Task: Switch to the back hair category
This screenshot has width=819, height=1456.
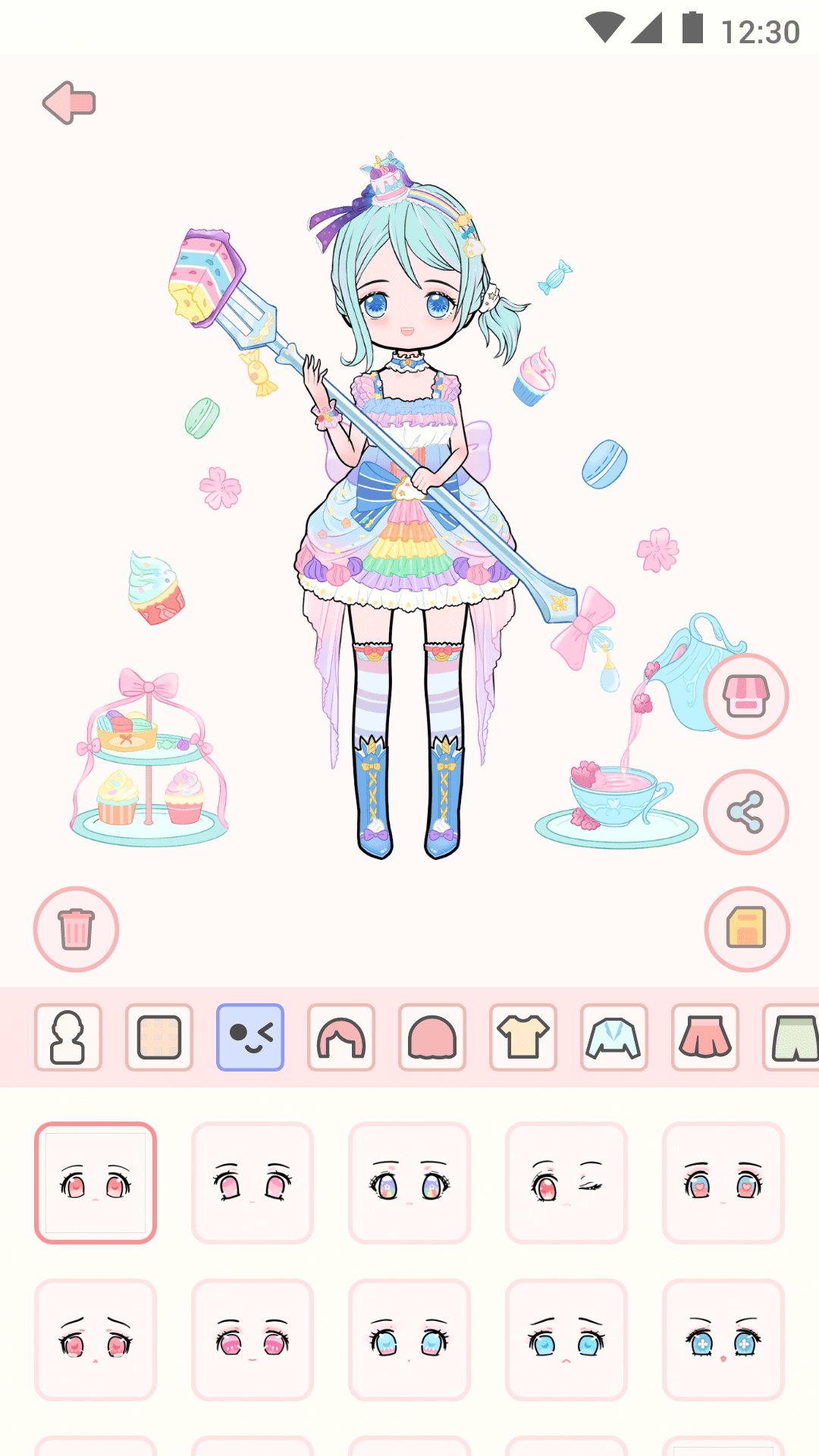Action: pos(341,1037)
